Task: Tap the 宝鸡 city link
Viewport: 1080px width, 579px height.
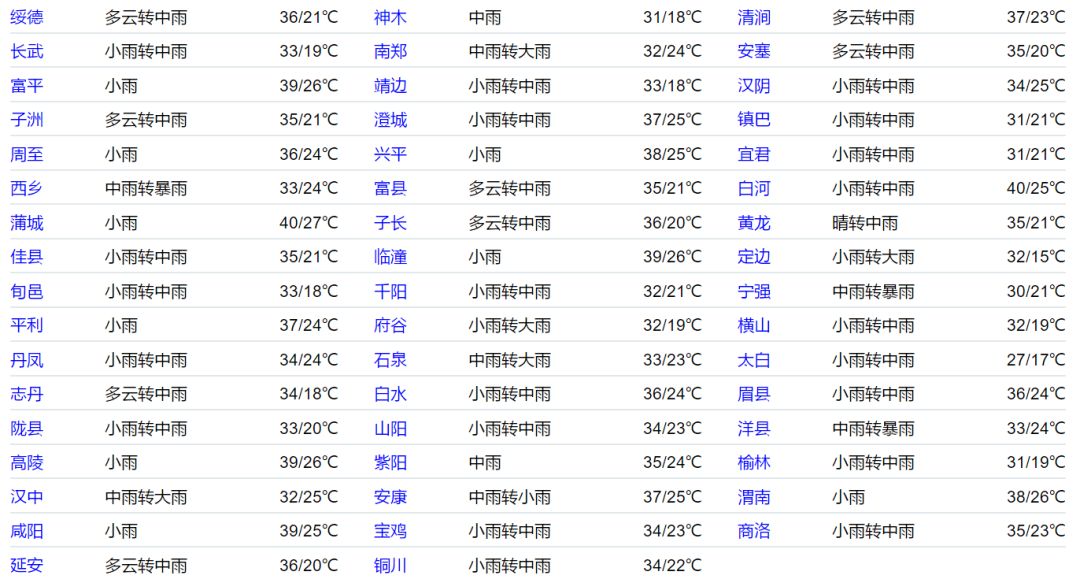Action: 390,531
